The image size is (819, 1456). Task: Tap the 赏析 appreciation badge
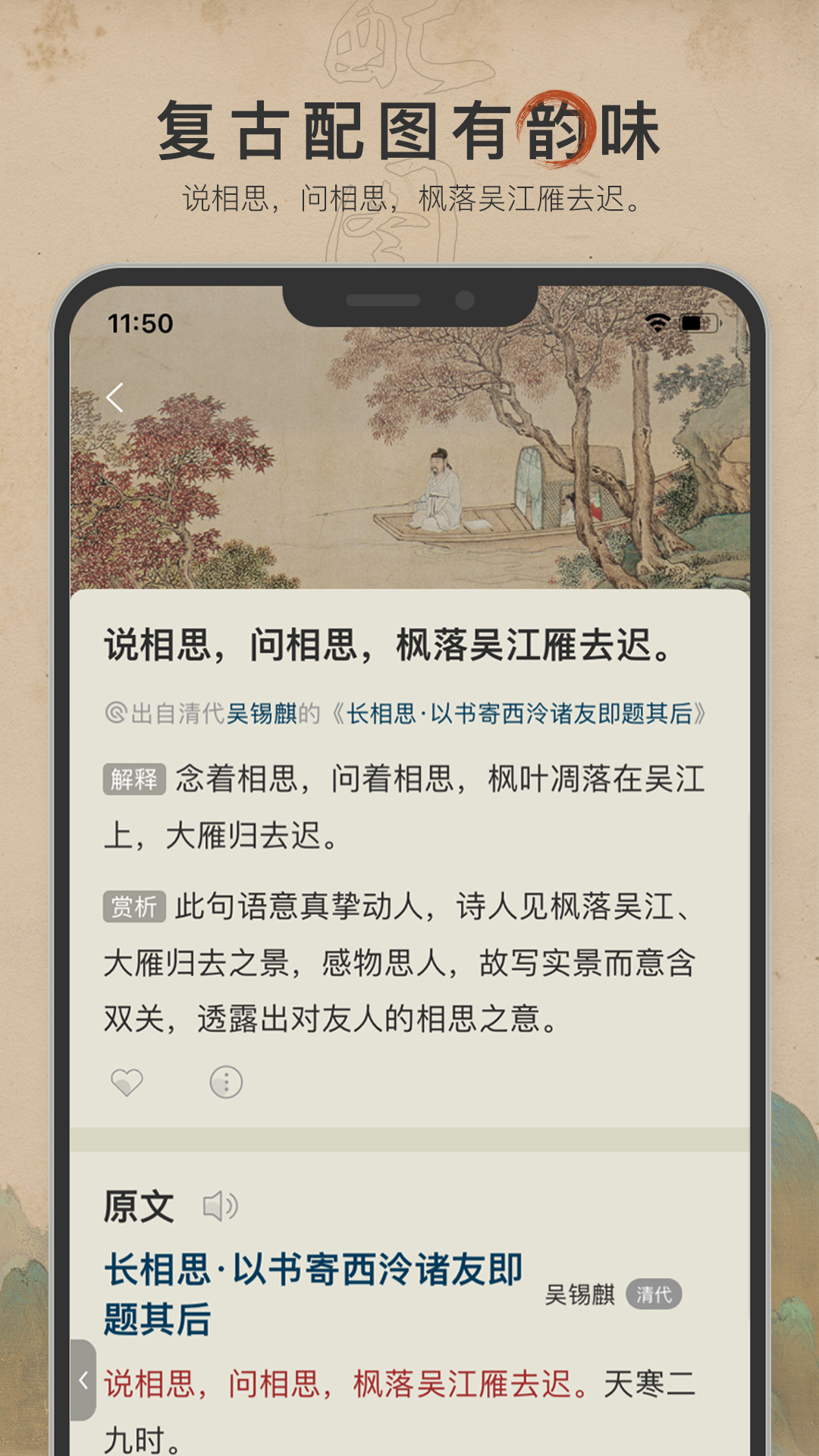tap(134, 907)
